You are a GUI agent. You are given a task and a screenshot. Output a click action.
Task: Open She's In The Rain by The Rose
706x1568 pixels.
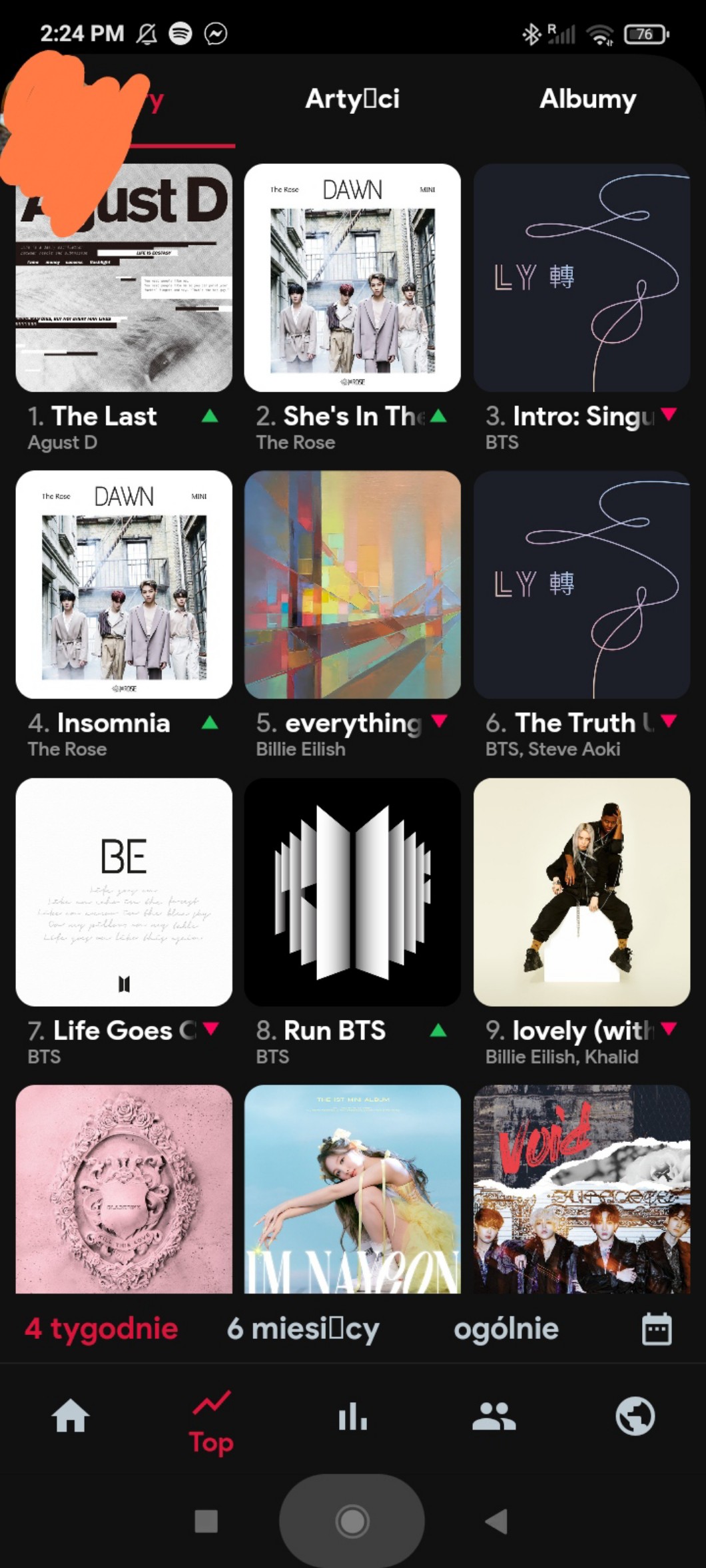point(352,278)
